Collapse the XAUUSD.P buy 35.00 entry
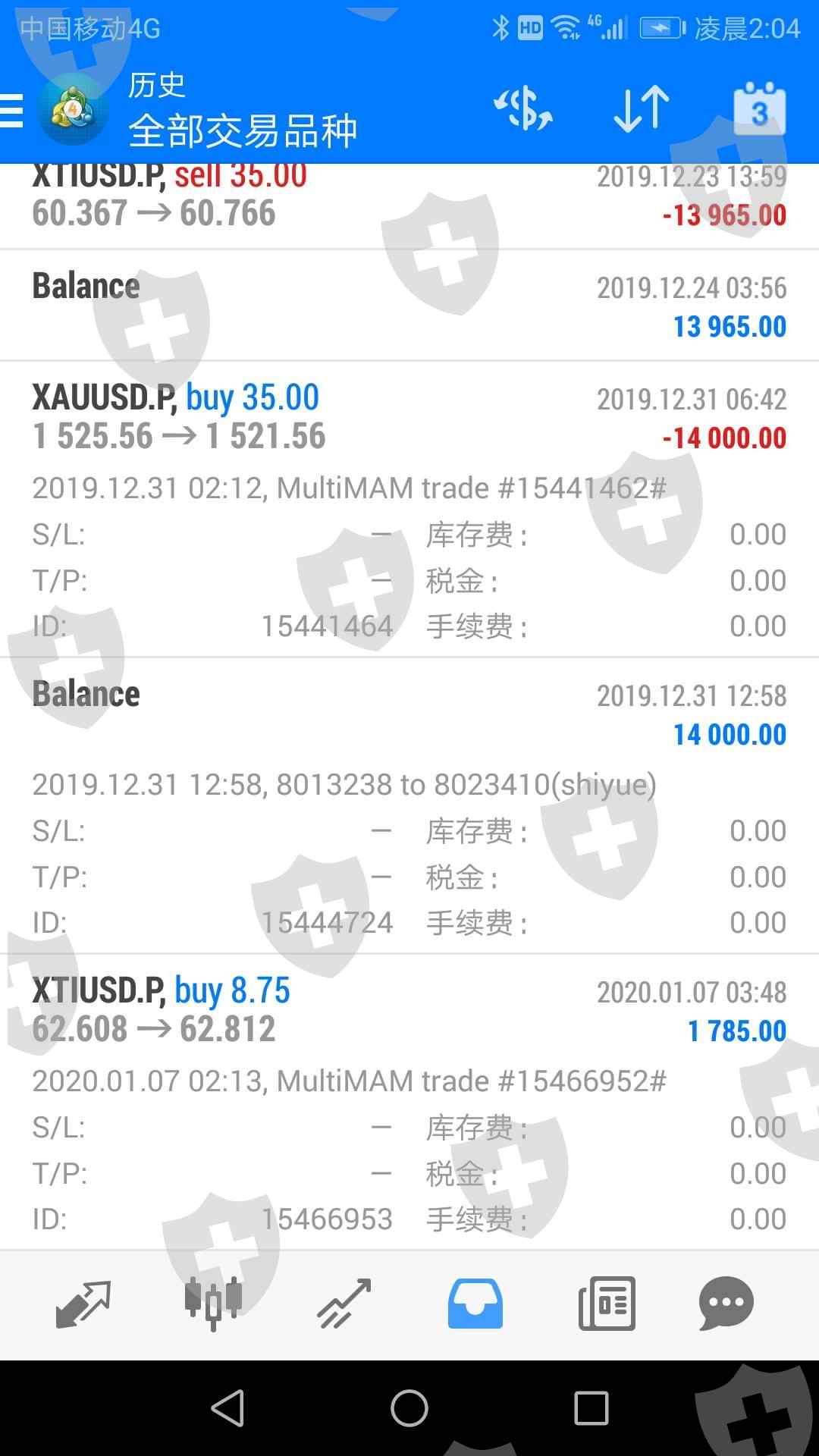Image resolution: width=819 pixels, height=1456 pixels. pyautogui.click(x=409, y=417)
